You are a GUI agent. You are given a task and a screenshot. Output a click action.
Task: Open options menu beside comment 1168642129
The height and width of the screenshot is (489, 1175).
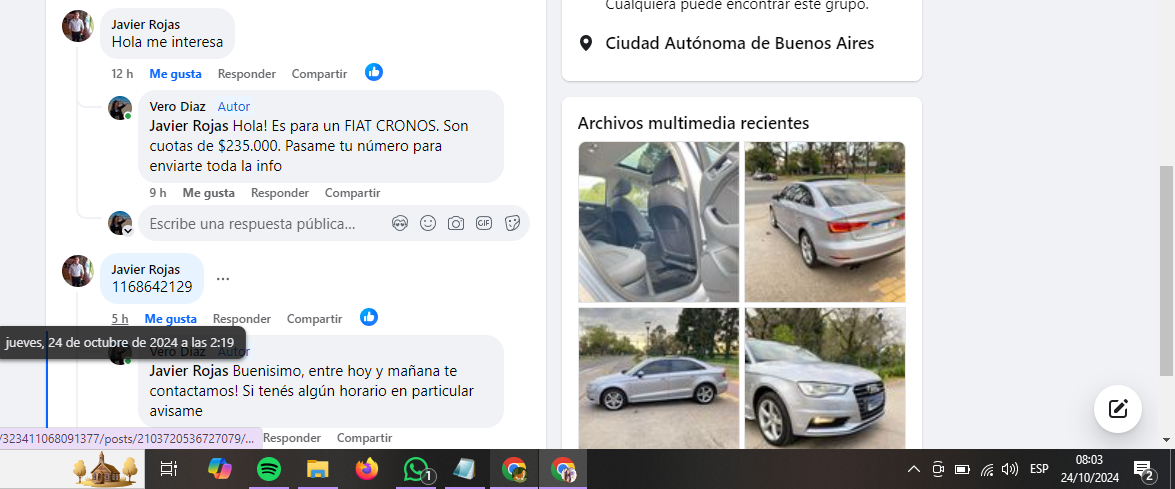coord(223,278)
